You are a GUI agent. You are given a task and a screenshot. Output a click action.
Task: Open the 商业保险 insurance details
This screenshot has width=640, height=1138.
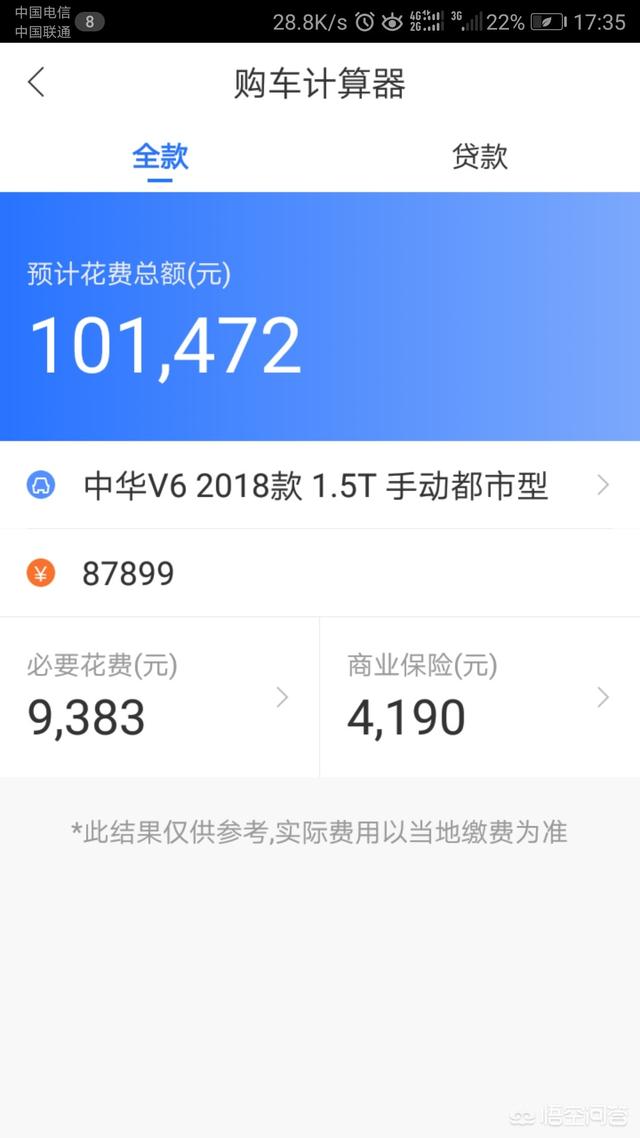[480, 697]
